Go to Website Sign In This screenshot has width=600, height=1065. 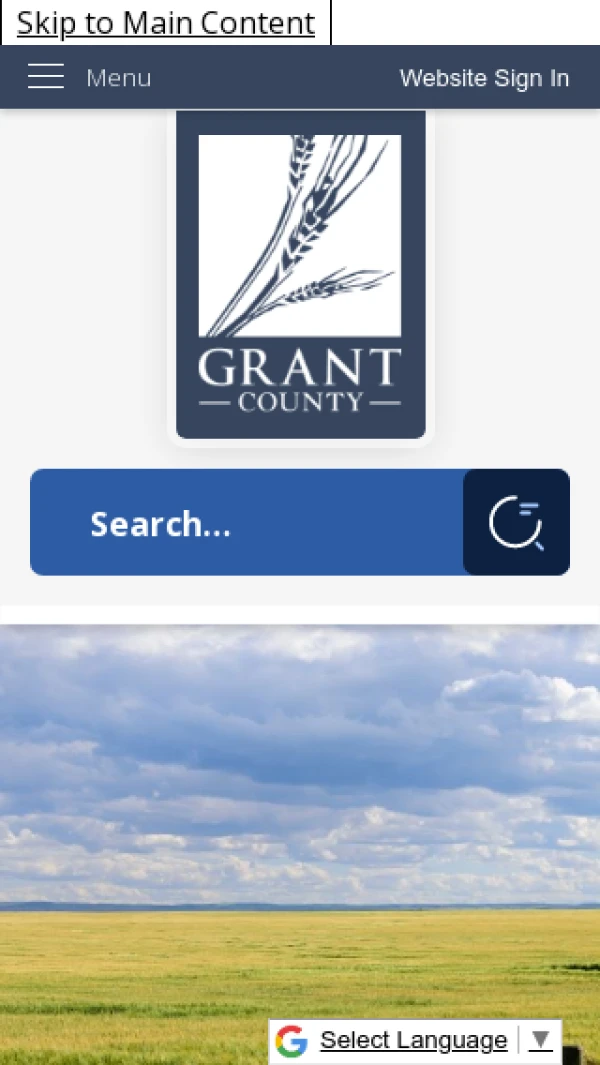pyautogui.click(x=484, y=78)
